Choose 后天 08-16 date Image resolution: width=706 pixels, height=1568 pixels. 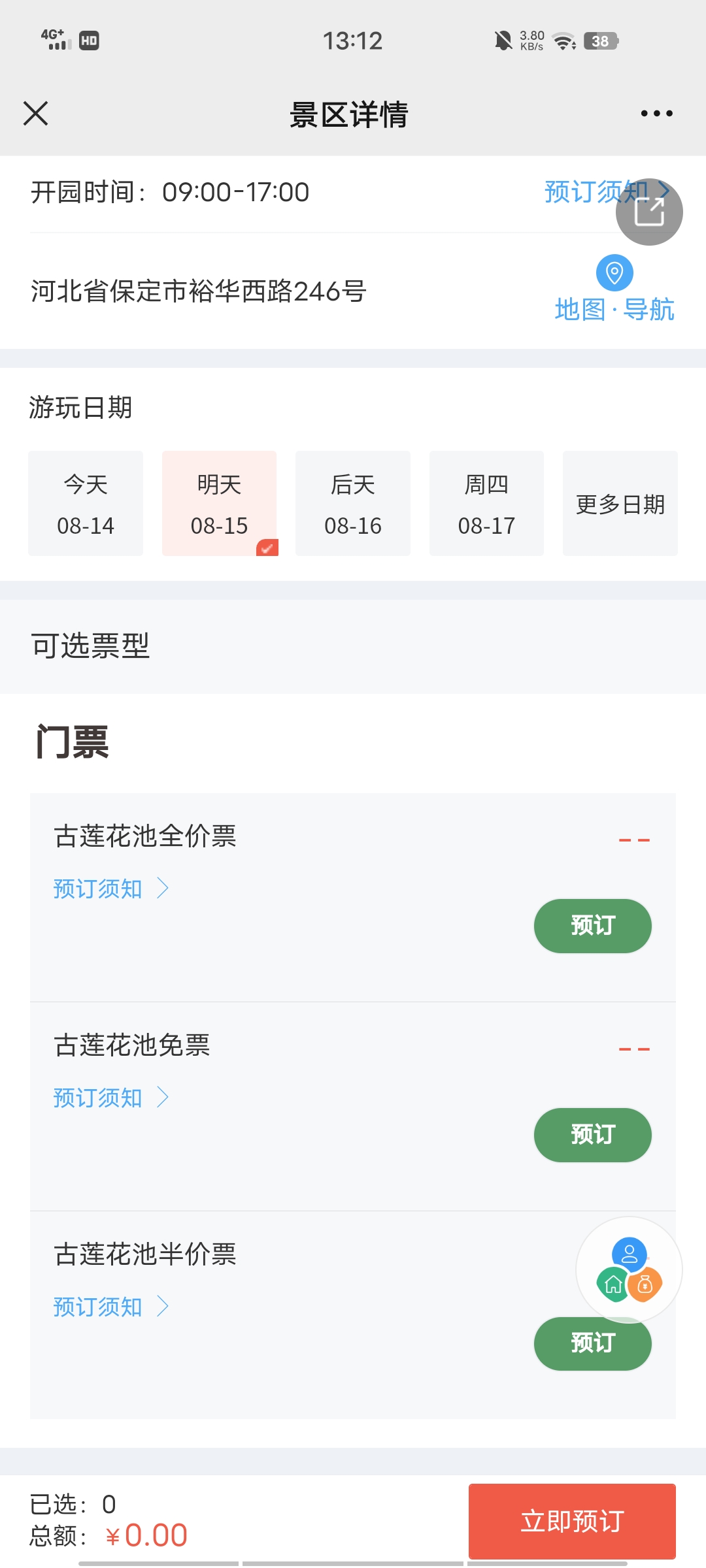click(x=353, y=503)
